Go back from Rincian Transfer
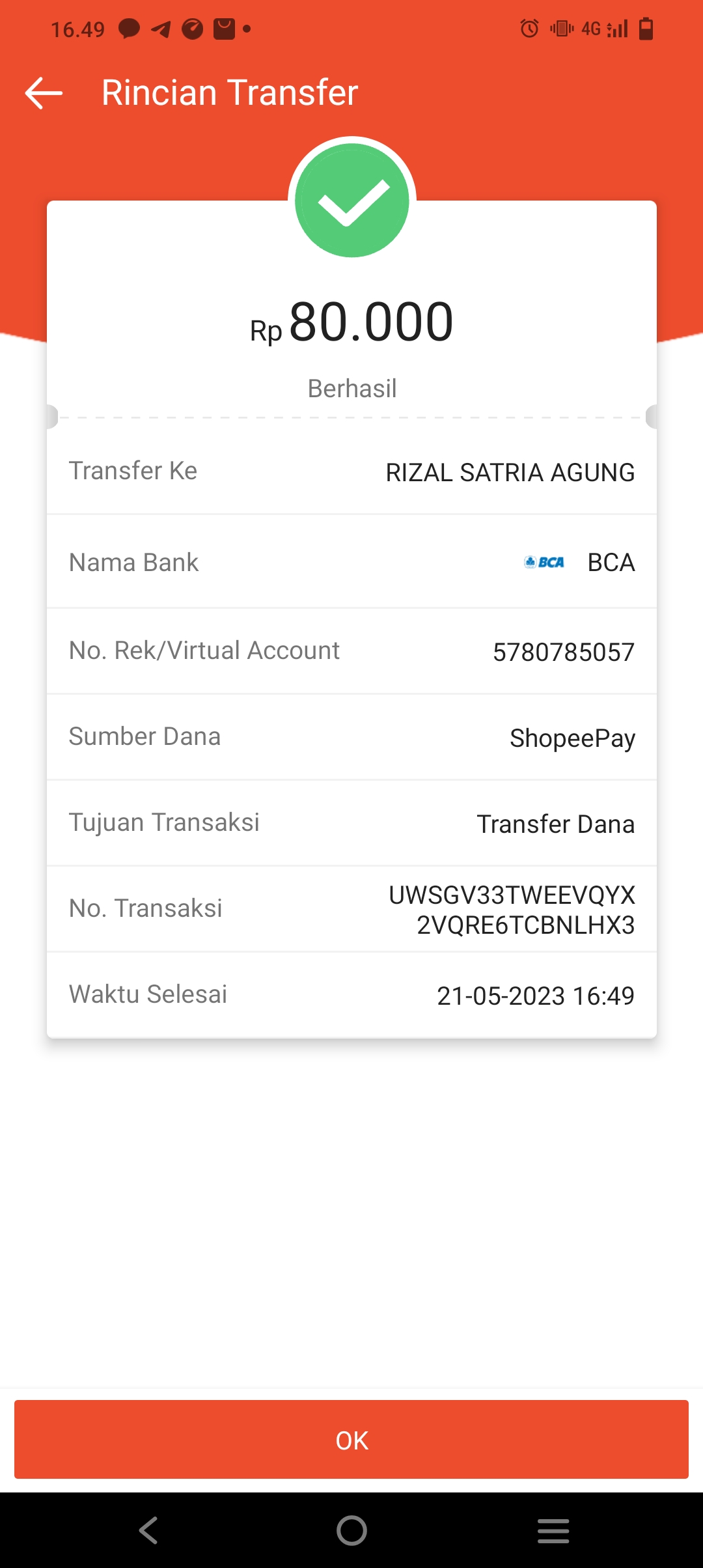703x1568 pixels. 44,93
